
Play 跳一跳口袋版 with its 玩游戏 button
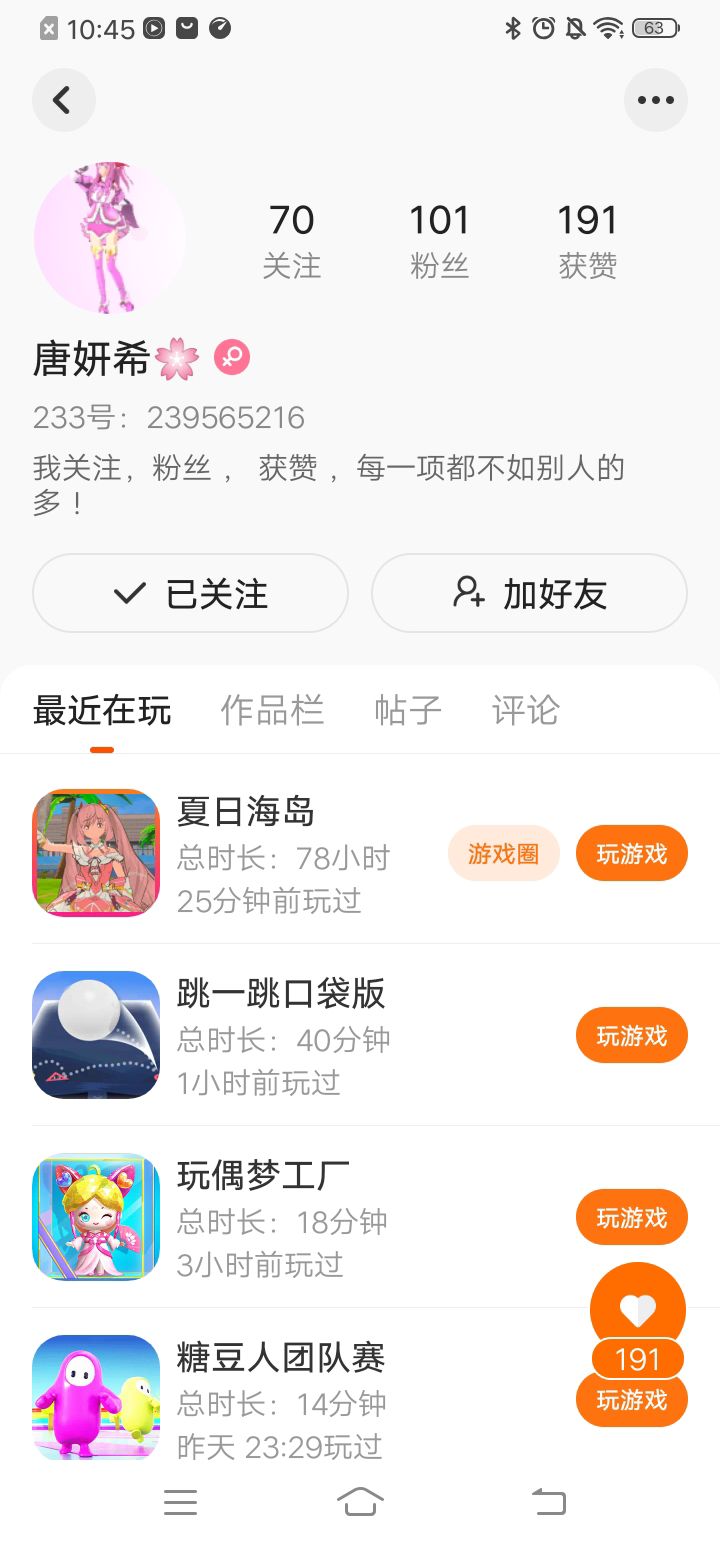[x=631, y=1036]
